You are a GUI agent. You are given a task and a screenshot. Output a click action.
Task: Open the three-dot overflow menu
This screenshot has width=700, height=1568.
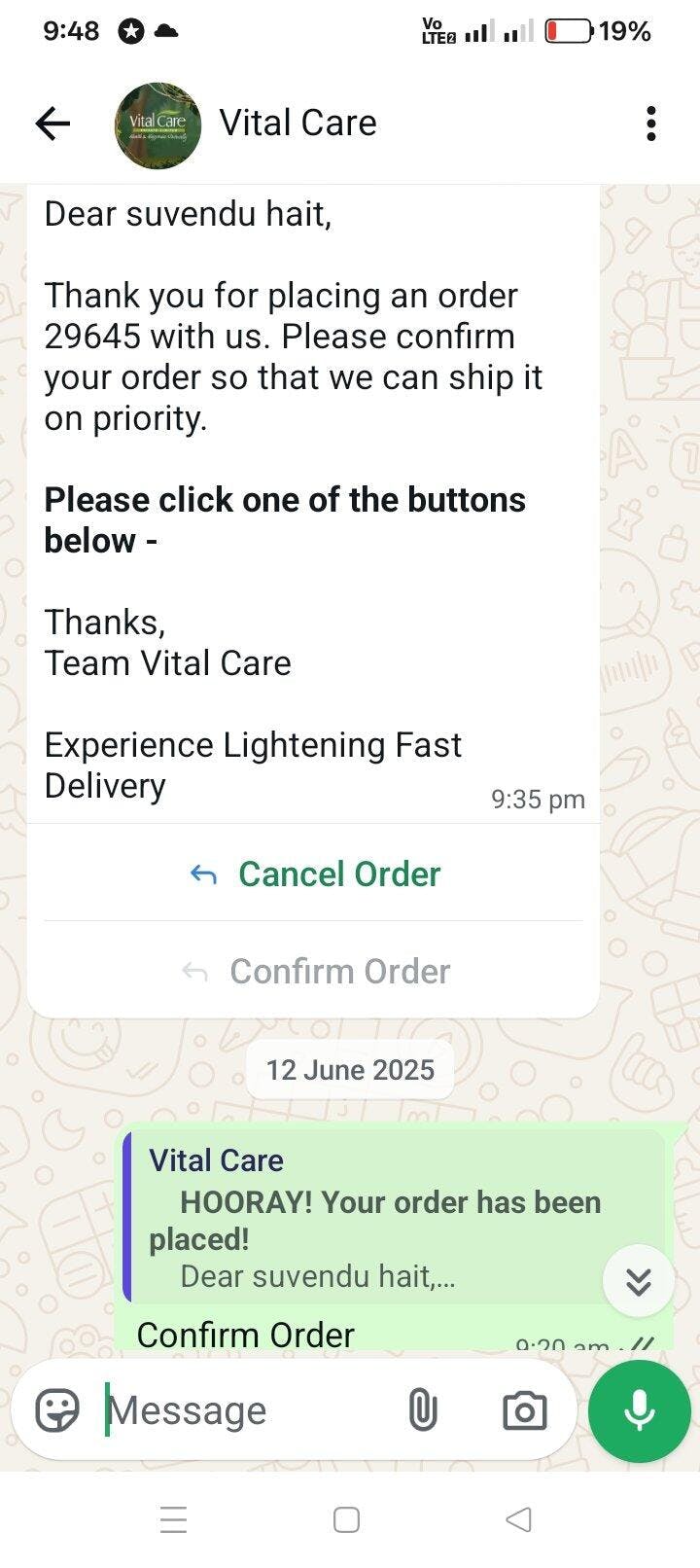tap(651, 124)
